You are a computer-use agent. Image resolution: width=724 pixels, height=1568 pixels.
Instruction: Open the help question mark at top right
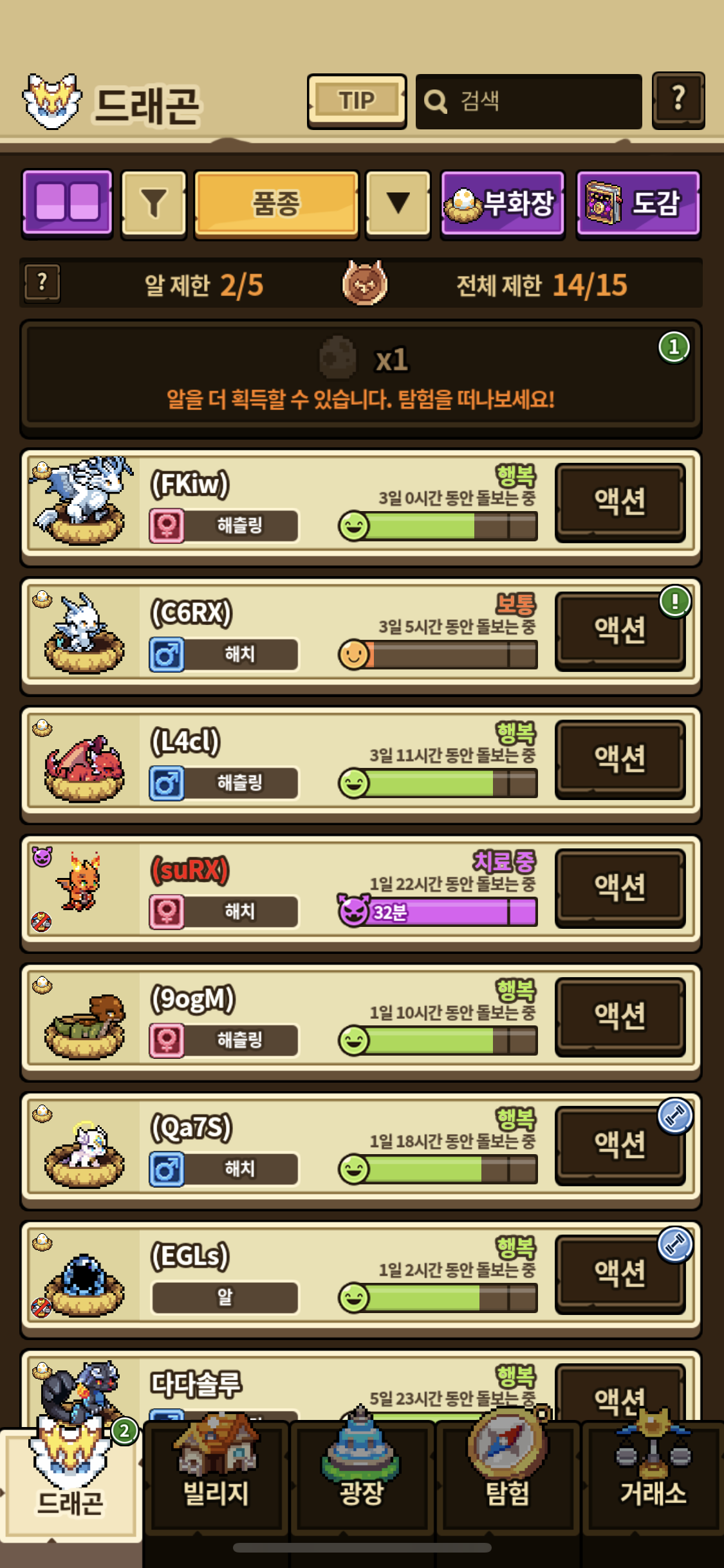pos(678,100)
